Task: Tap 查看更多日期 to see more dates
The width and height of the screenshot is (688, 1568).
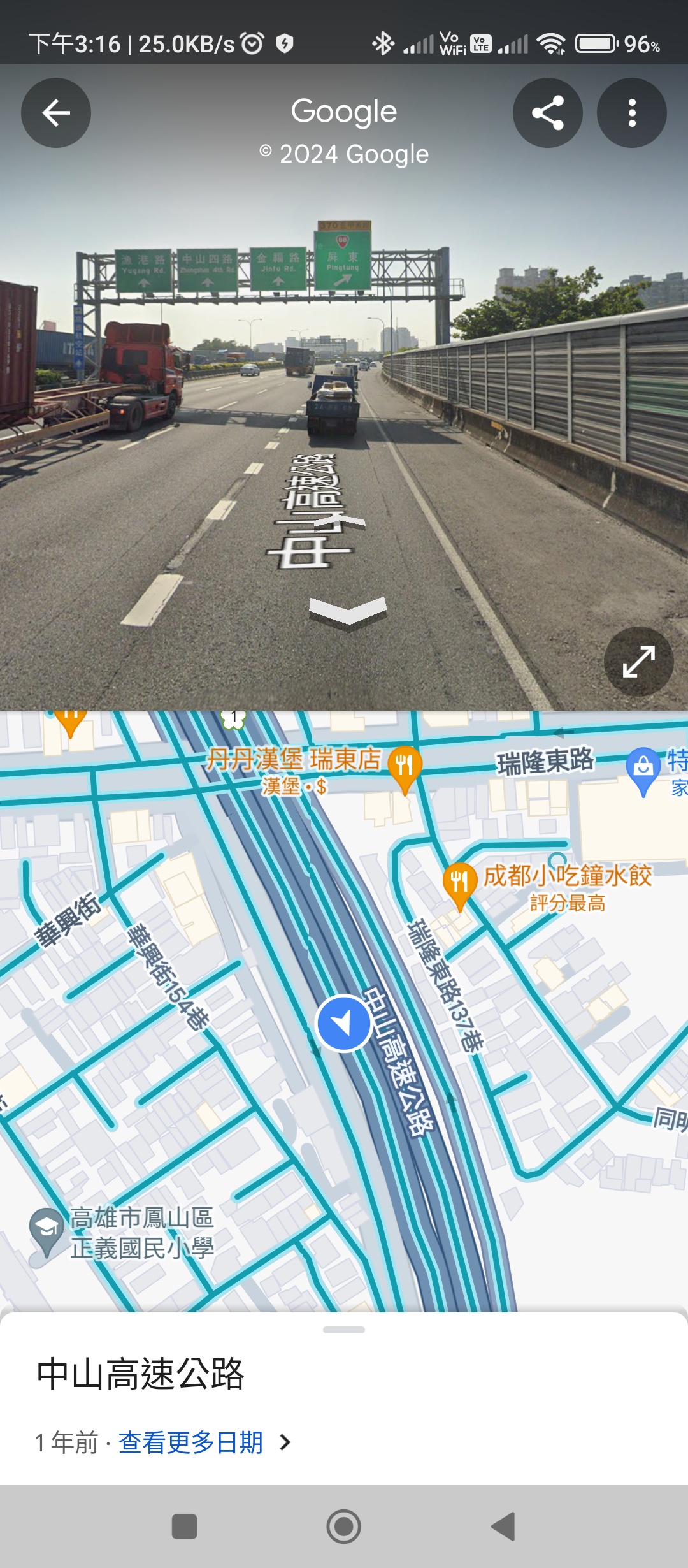Action: click(190, 1442)
